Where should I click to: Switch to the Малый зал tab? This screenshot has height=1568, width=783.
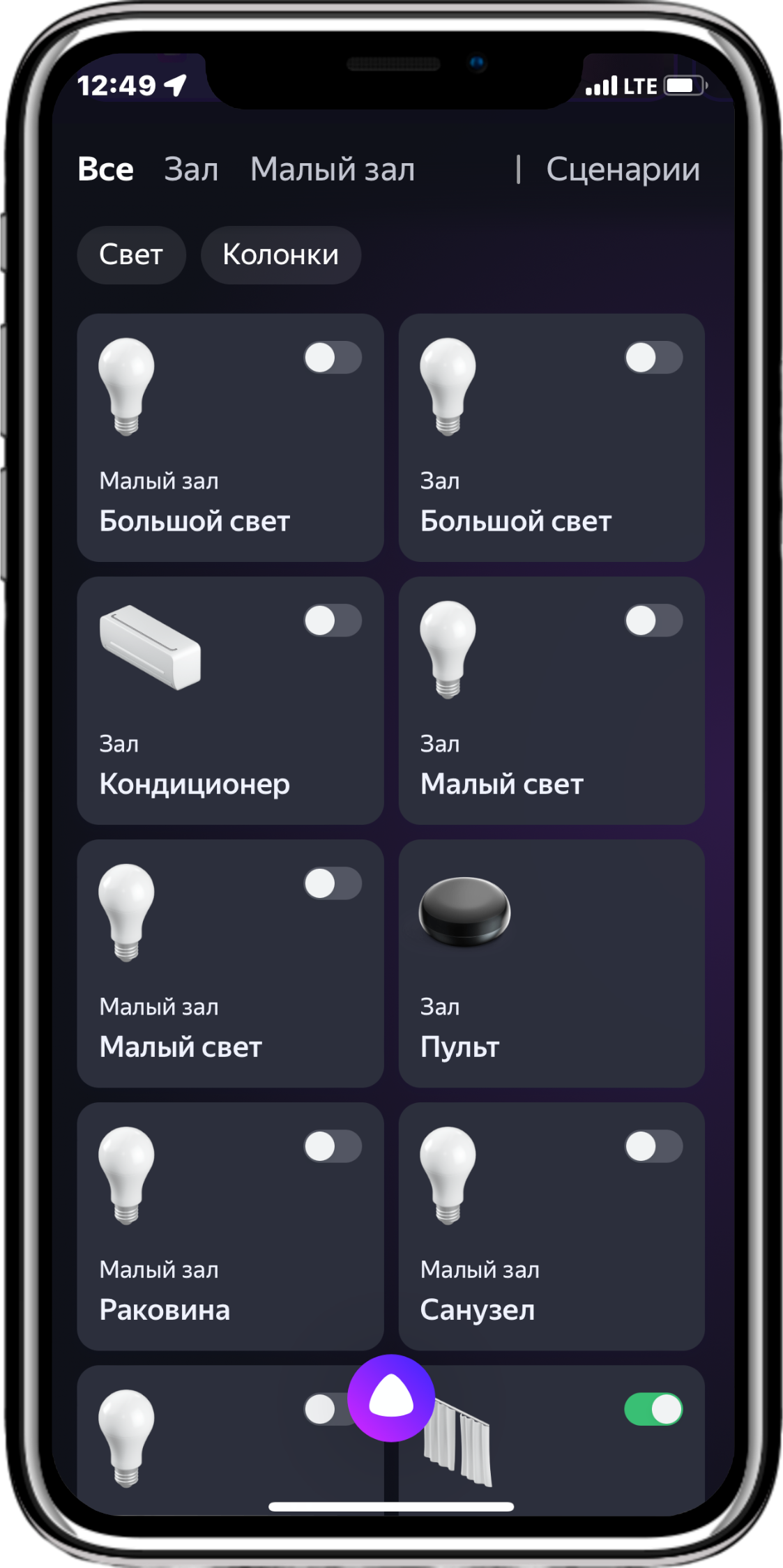[333, 169]
